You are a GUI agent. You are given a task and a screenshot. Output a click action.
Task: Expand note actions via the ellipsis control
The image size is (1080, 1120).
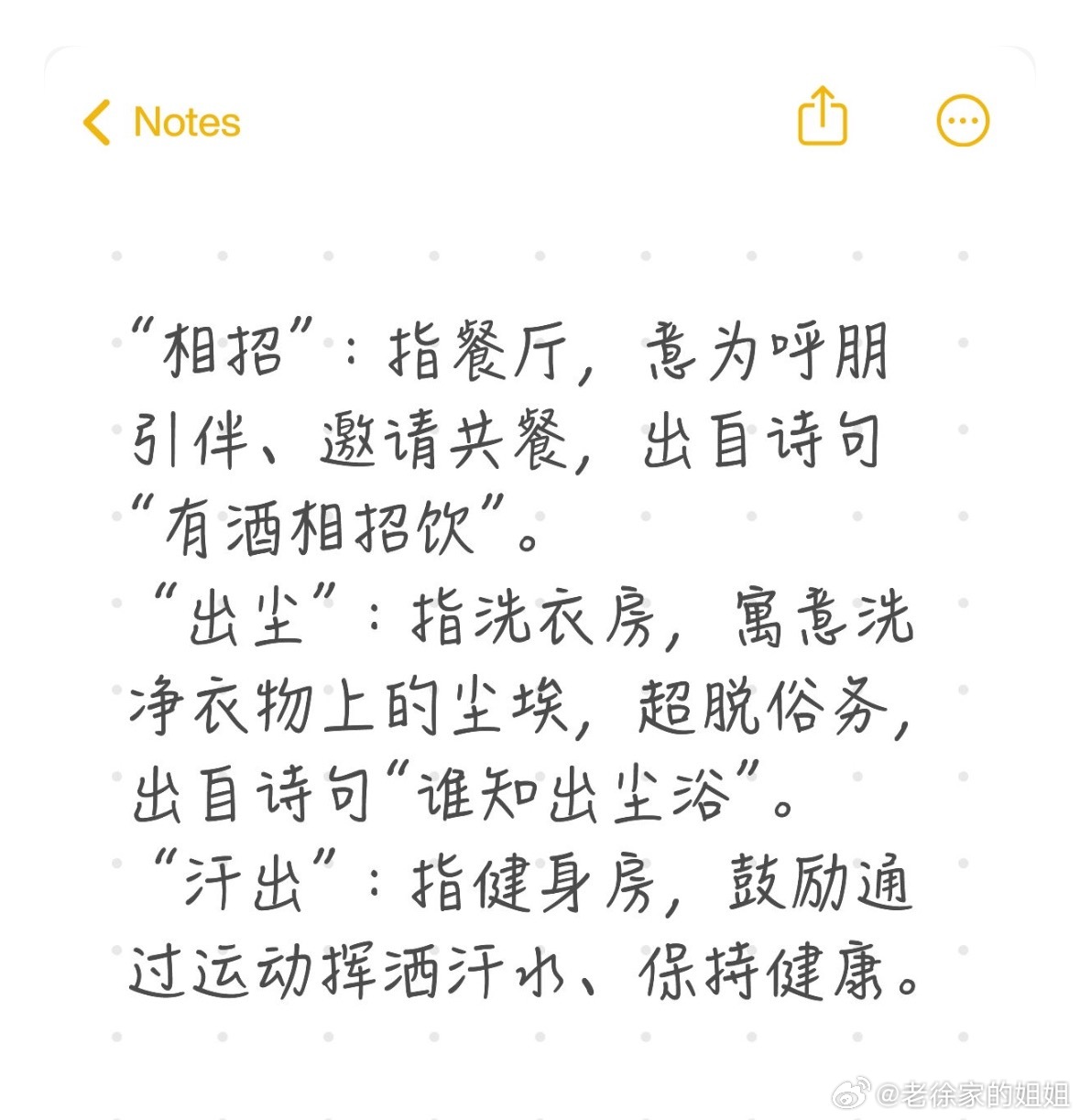[x=960, y=119]
